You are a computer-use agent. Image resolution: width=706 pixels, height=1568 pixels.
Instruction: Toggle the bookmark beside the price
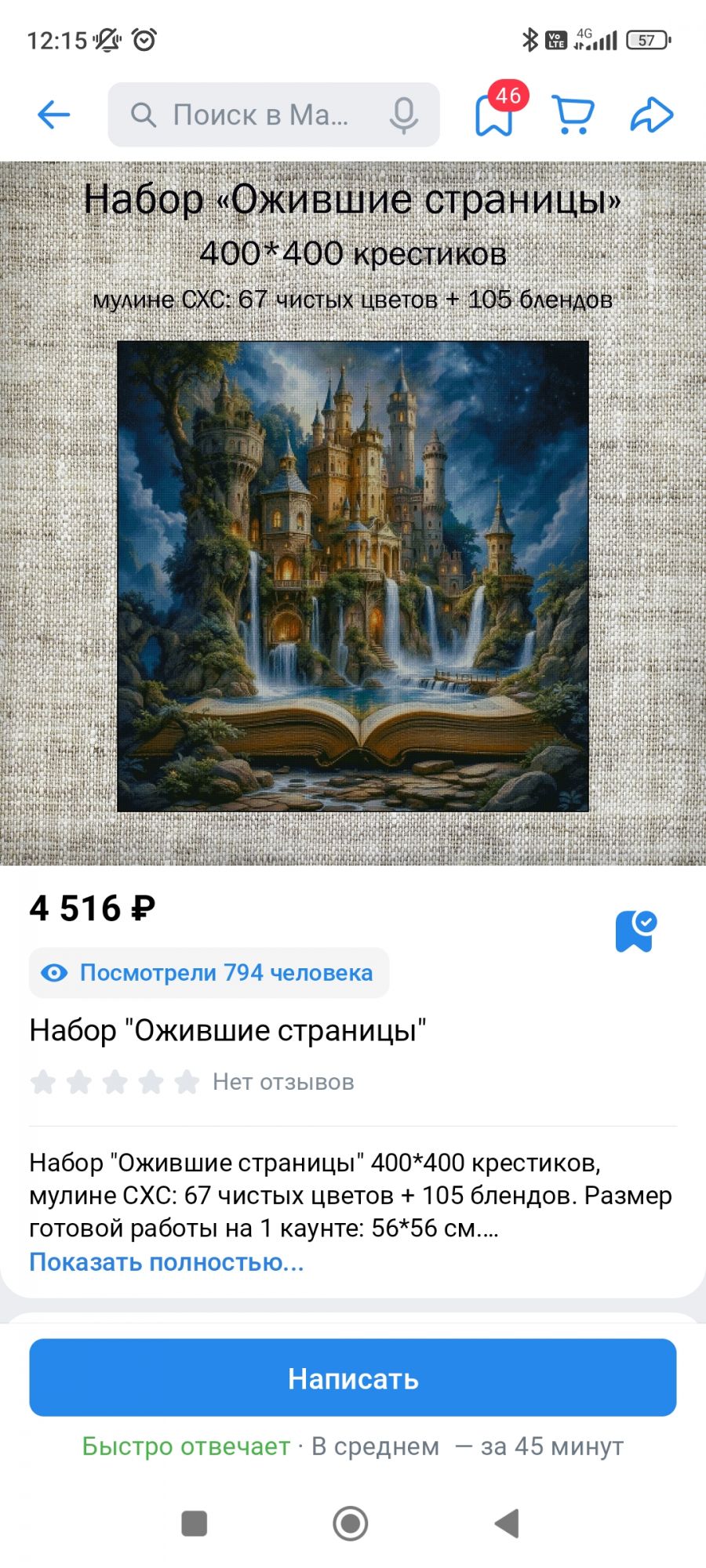coord(635,931)
